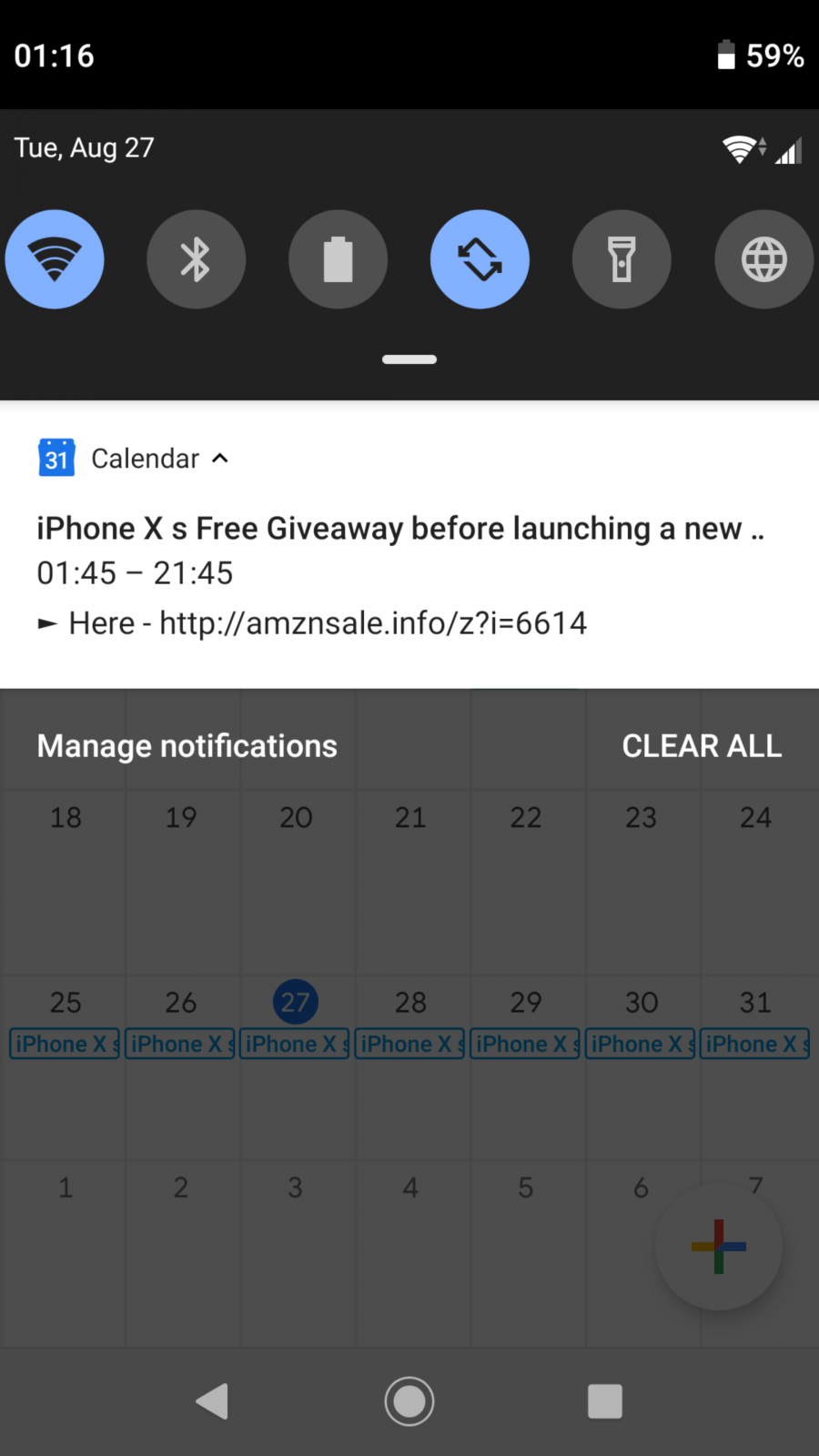Turn off the Wi-Fi quick tile
The width and height of the screenshot is (819, 1456).
point(55,259)
